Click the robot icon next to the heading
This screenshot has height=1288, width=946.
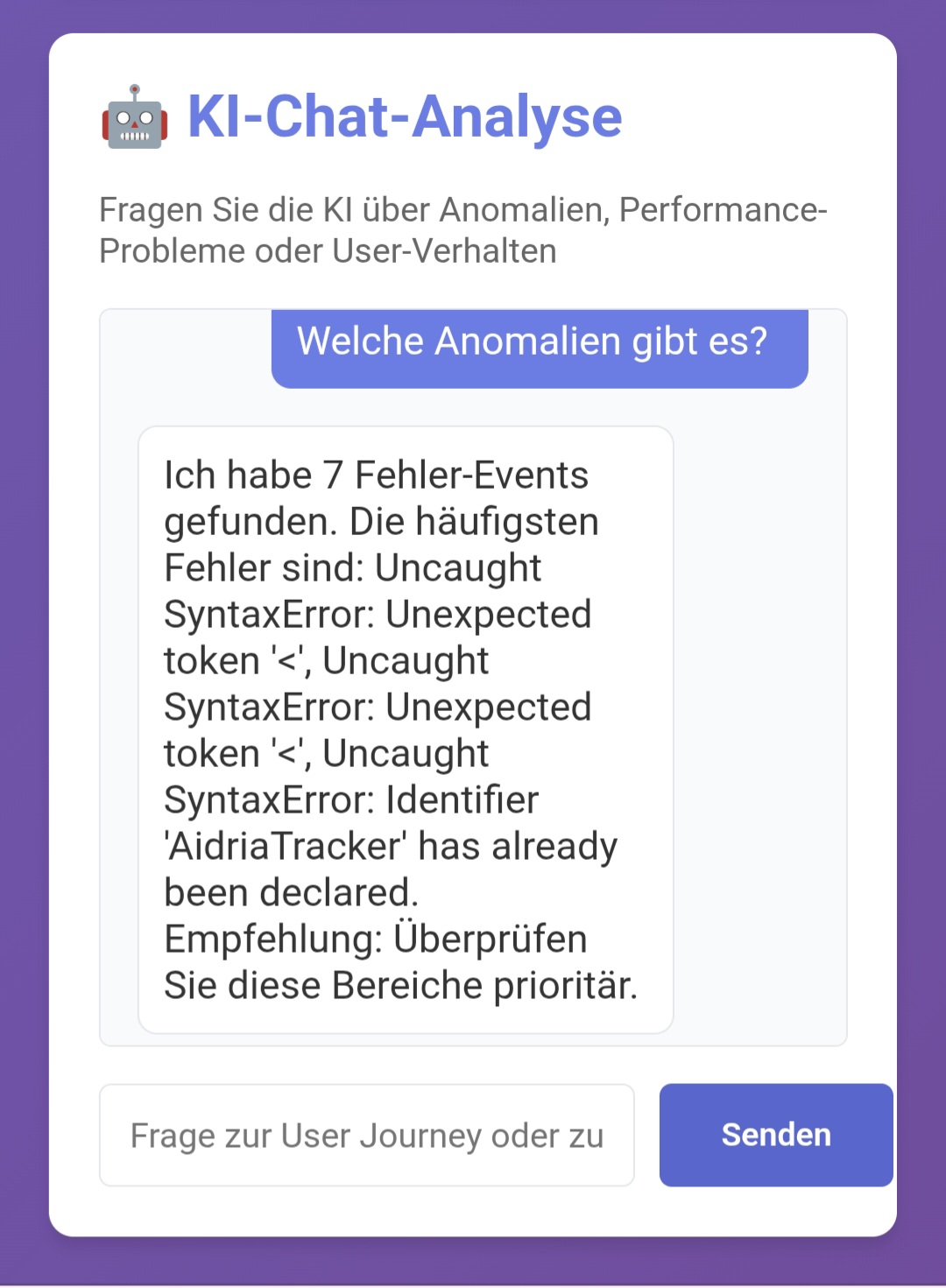133,120
